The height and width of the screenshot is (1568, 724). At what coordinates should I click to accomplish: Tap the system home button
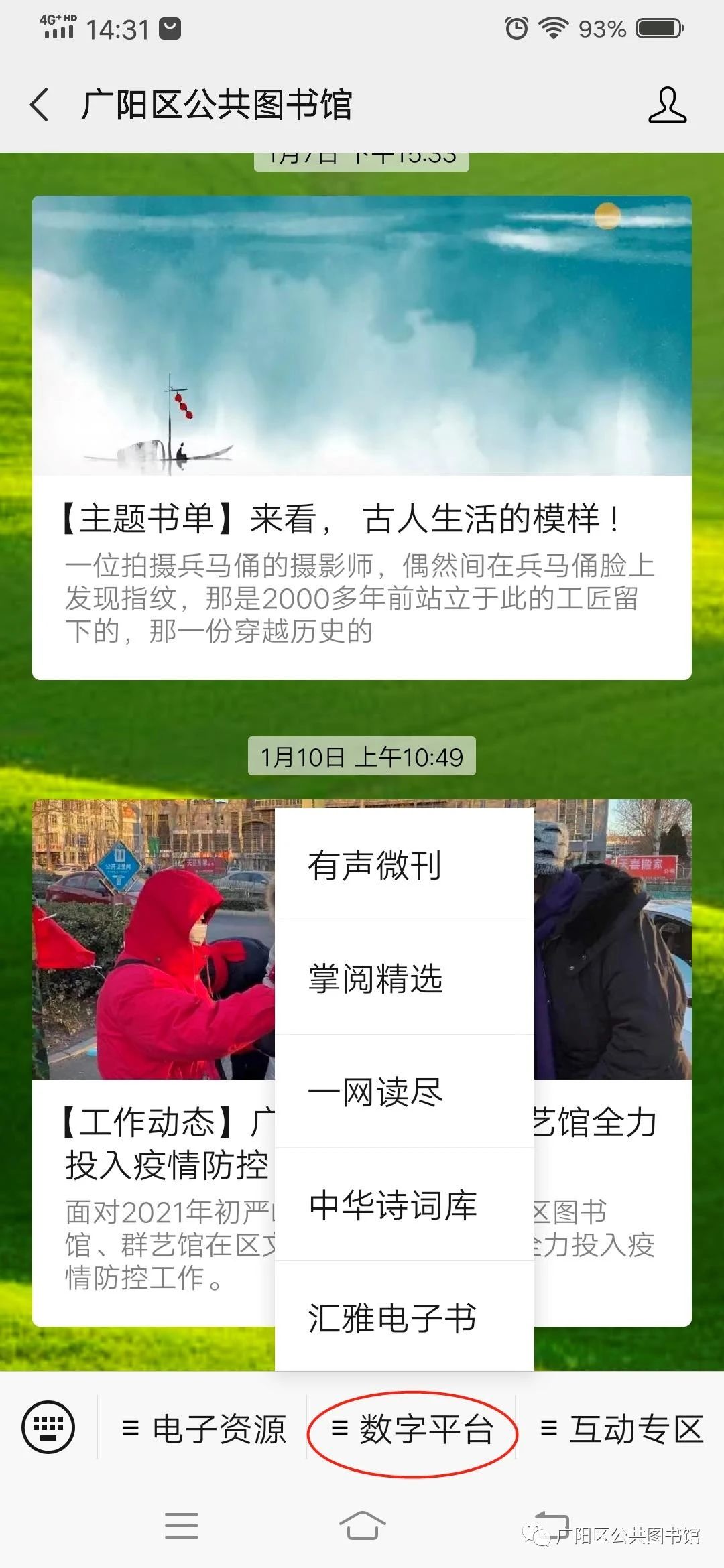[362, 1526]
